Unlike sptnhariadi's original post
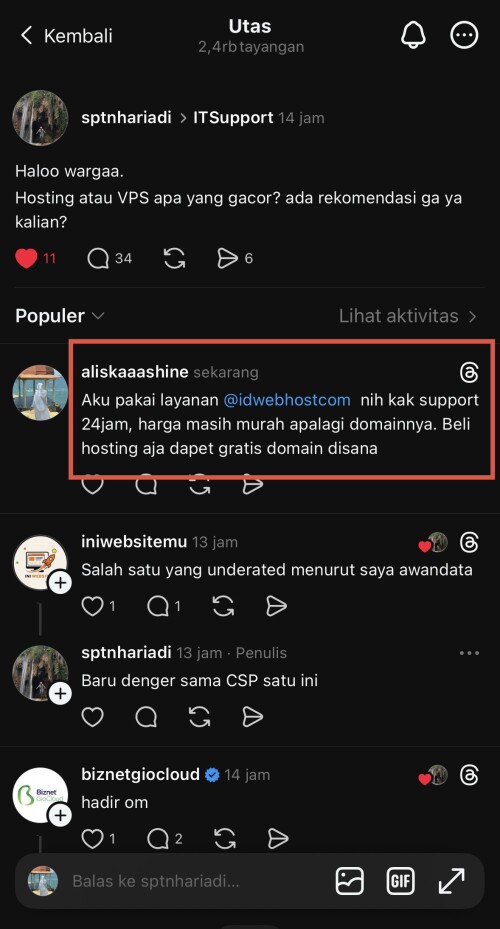The image size is (500, 929). tap(26, 258)
